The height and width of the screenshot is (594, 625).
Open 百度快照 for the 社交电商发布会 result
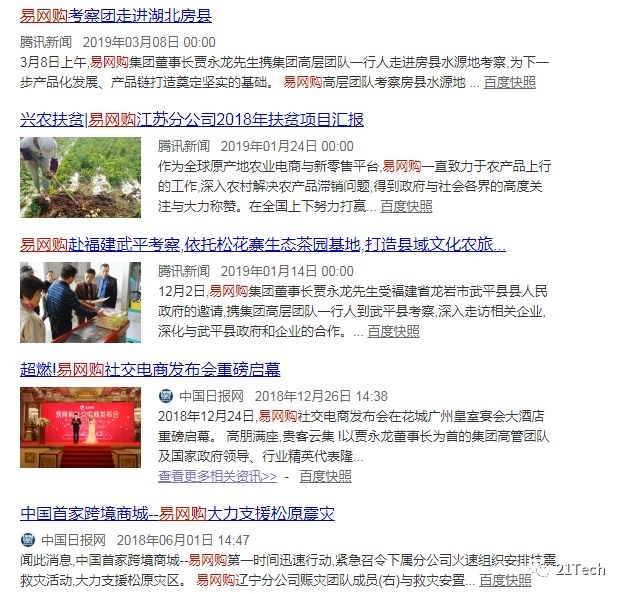click(325, 476)
